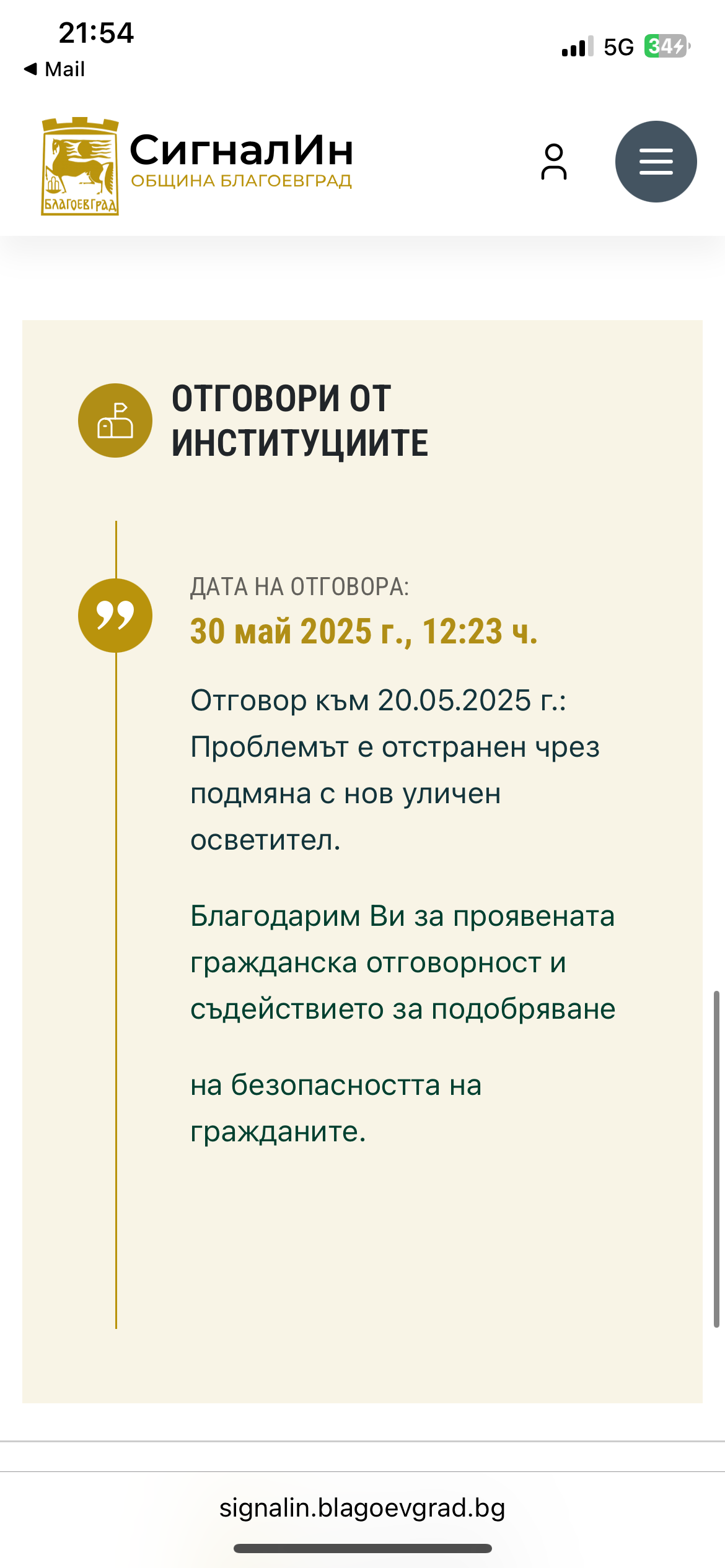Tap the signalin.blagoevgrad.bg address bar
The height and width of the screenshot is (1568, 725).
(x=362, y=1508)
